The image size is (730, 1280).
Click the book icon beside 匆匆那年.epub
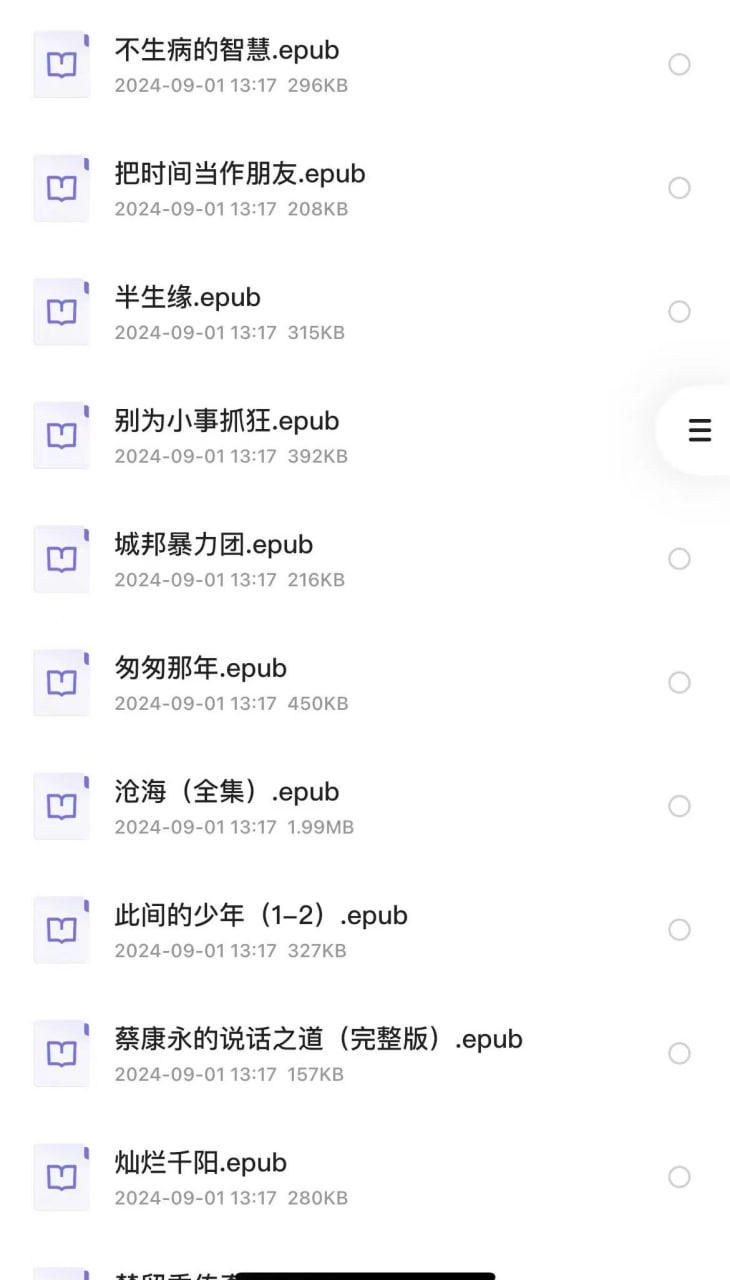(61, 682)
